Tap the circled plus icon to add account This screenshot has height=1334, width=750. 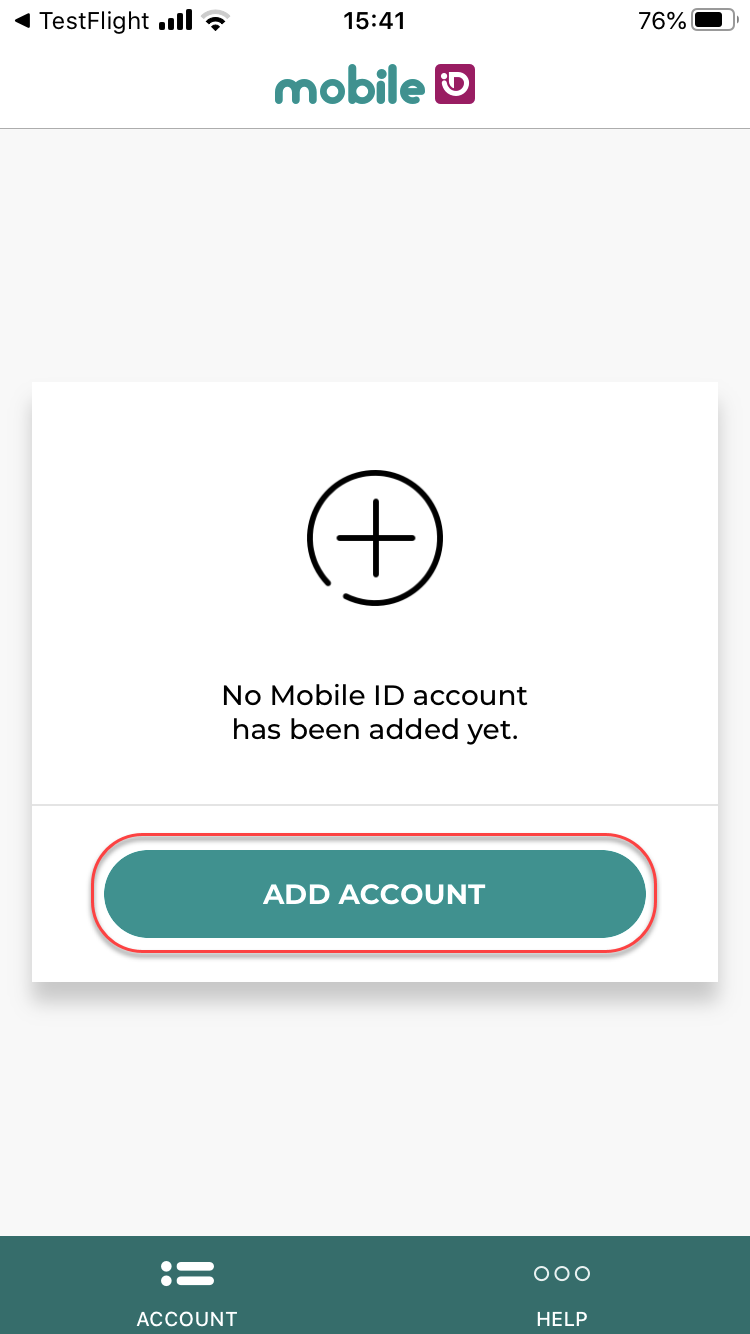[x=375, y=537]
